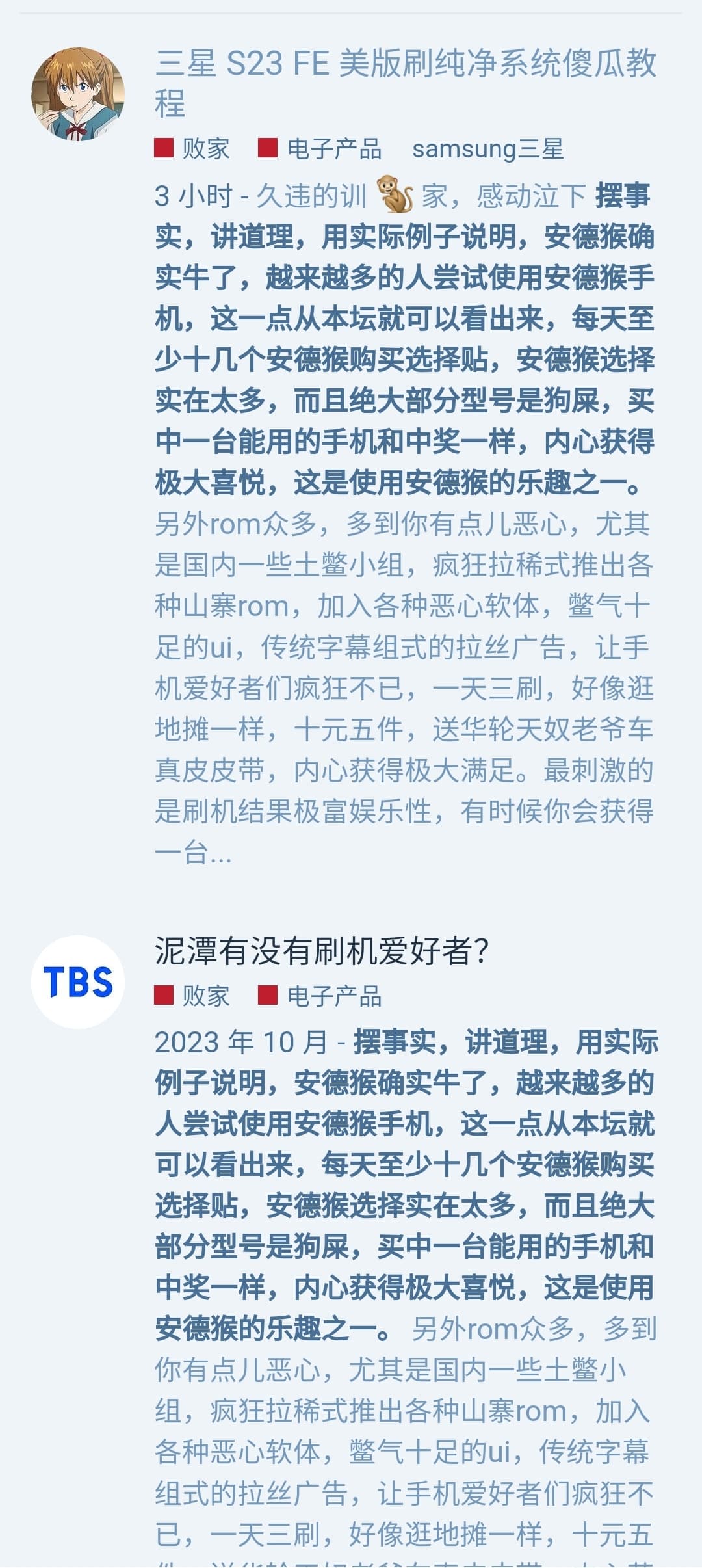The height and width of the screenshot is (1568, 702).
Task: Select the 电子产品 category under 泥潭有没有刷机爱好者
Action: coord(320,996)
